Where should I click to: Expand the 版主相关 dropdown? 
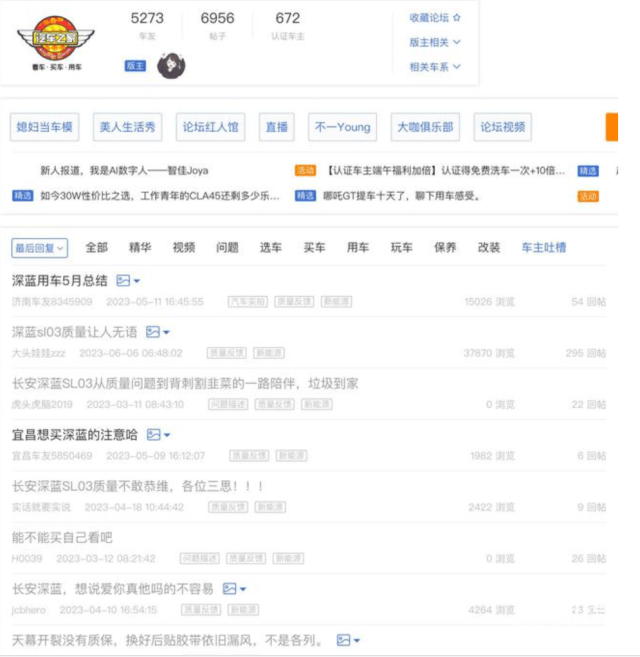tap(434, 42)
